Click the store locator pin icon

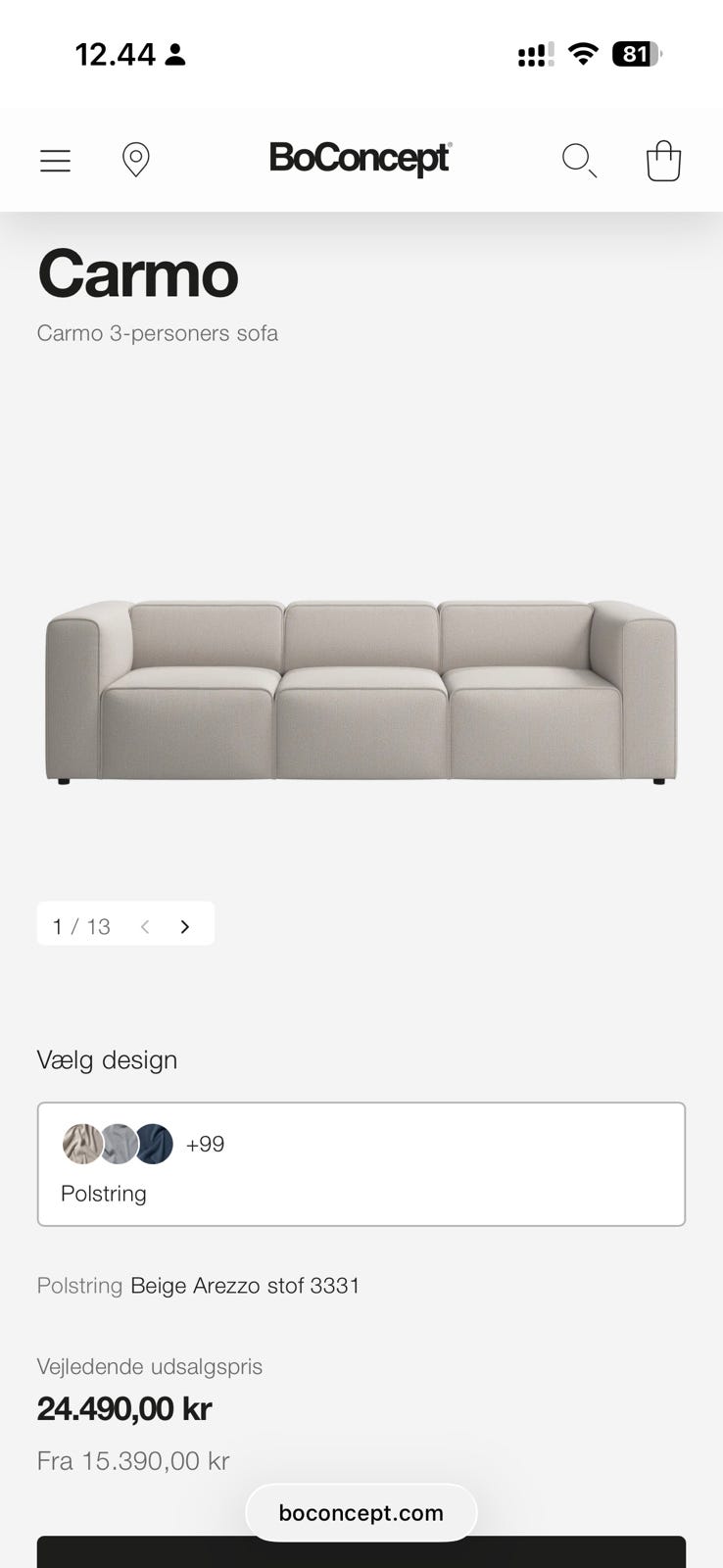[x=135, y=160]
